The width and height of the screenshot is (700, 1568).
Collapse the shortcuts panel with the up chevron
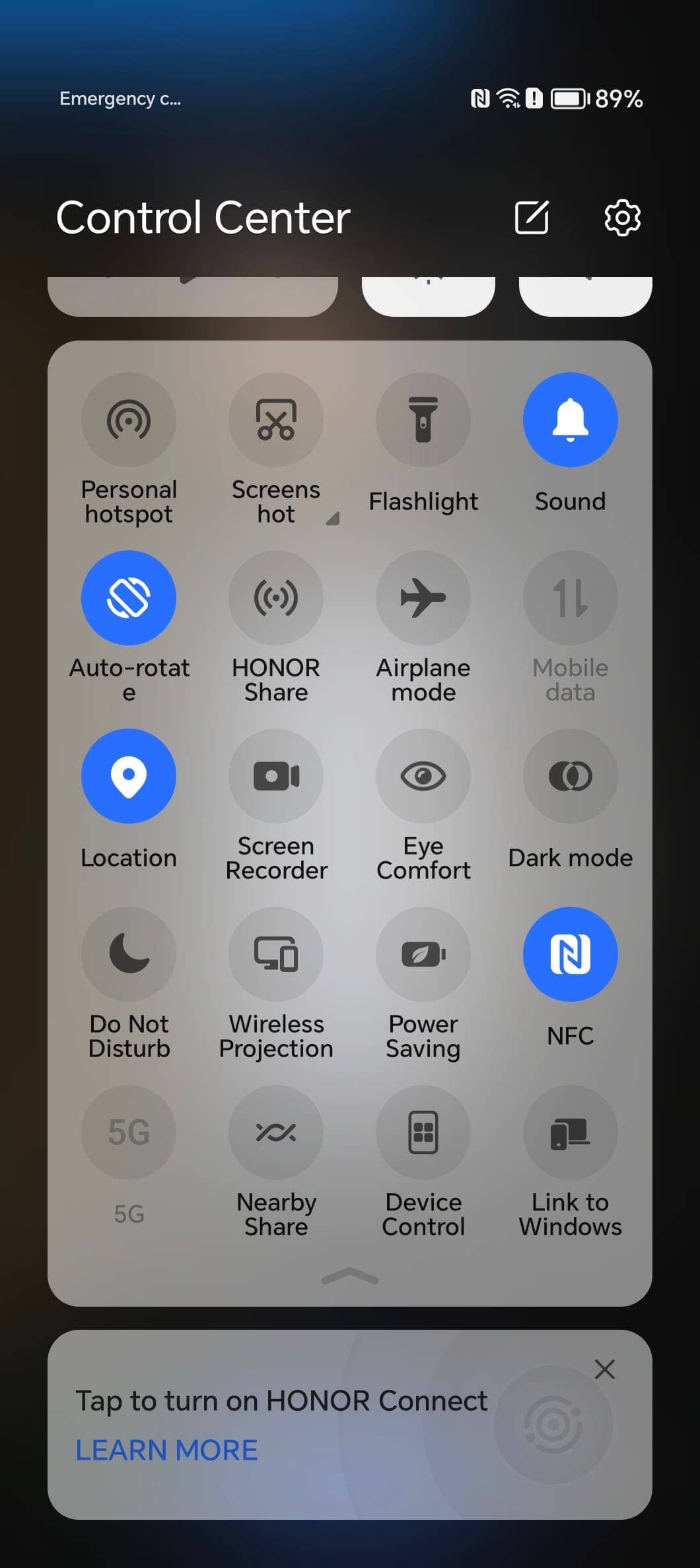[x=350, y=1277]
